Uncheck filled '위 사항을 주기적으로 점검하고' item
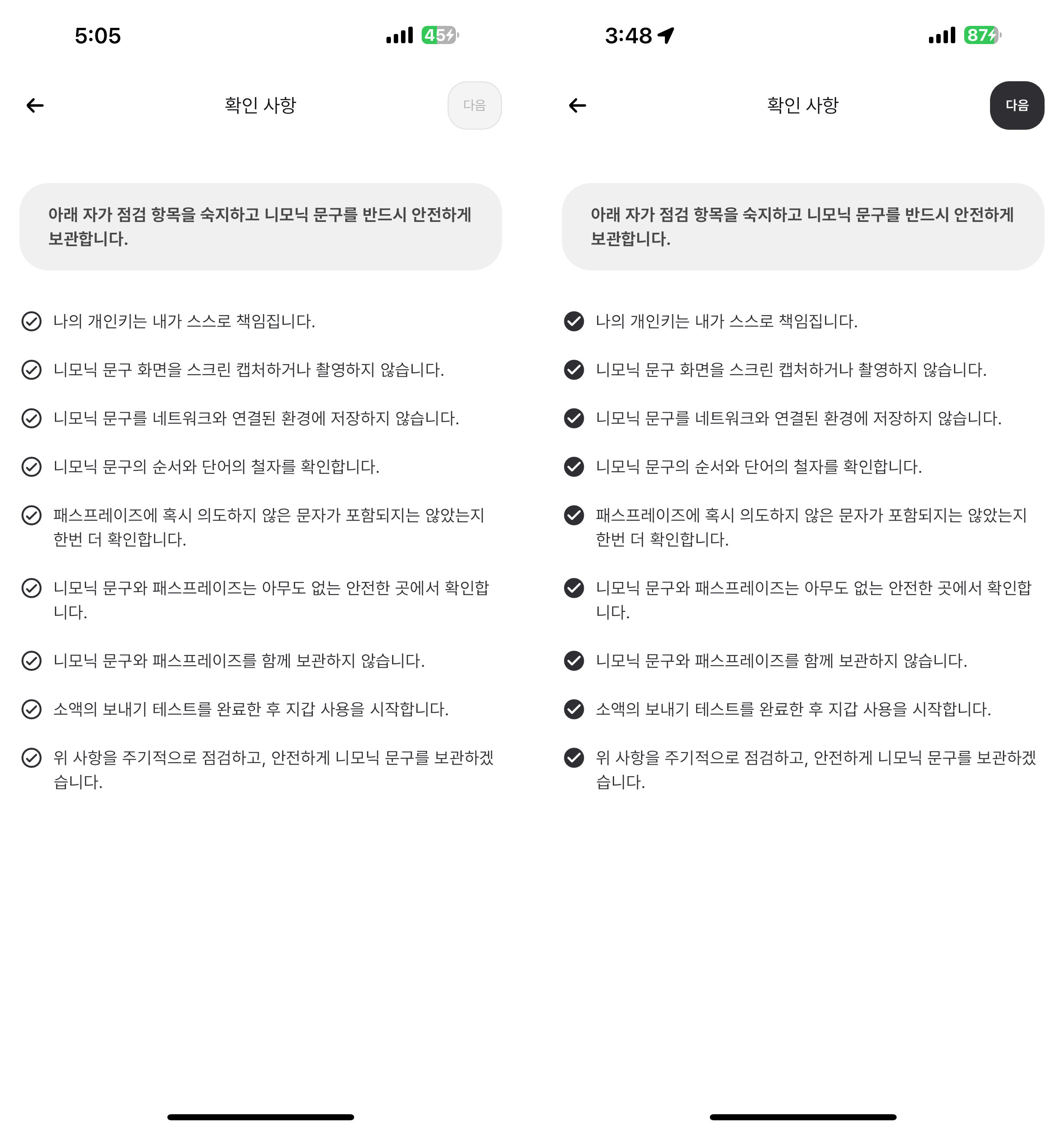1064x1130 pixels. pos(574,758)
